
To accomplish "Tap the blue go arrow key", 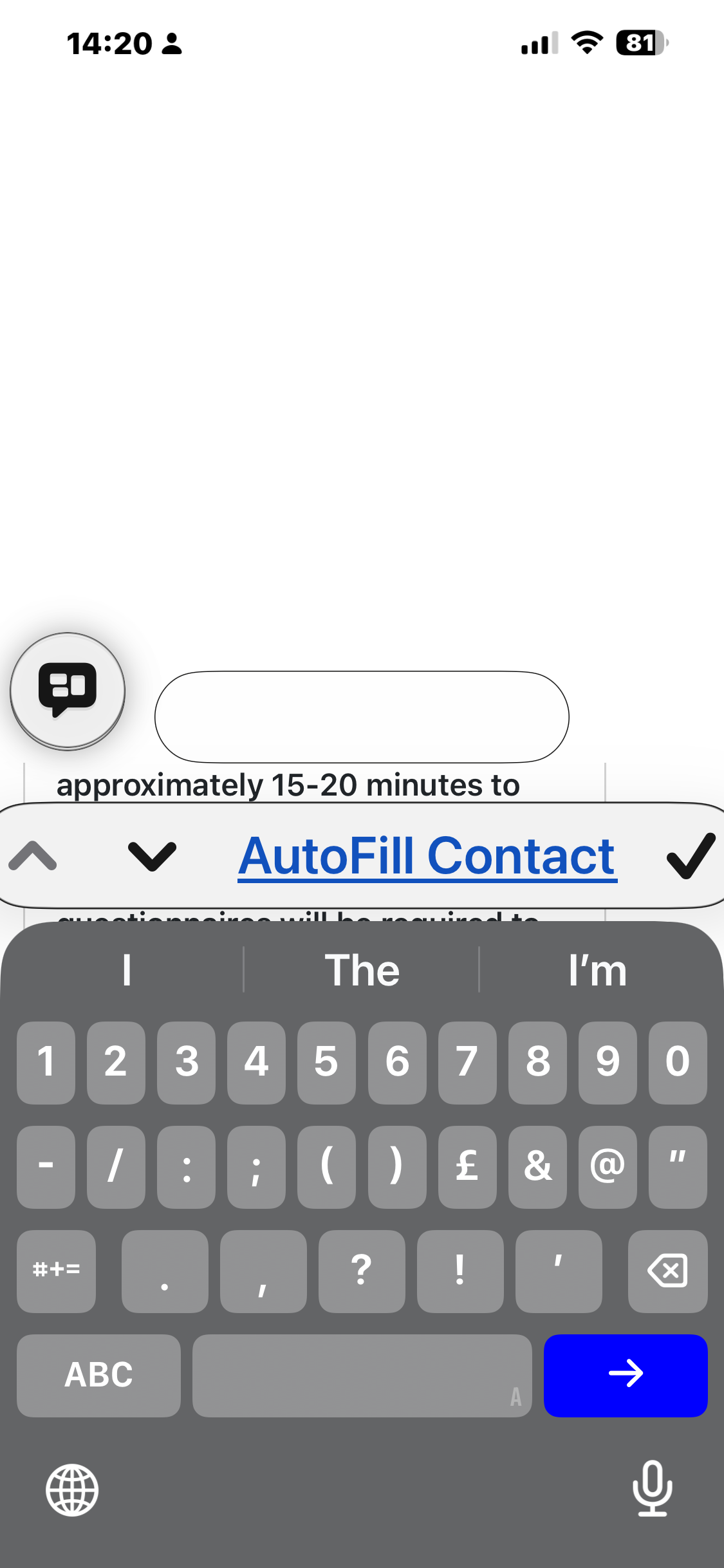I will click(x=626, y=1376).
